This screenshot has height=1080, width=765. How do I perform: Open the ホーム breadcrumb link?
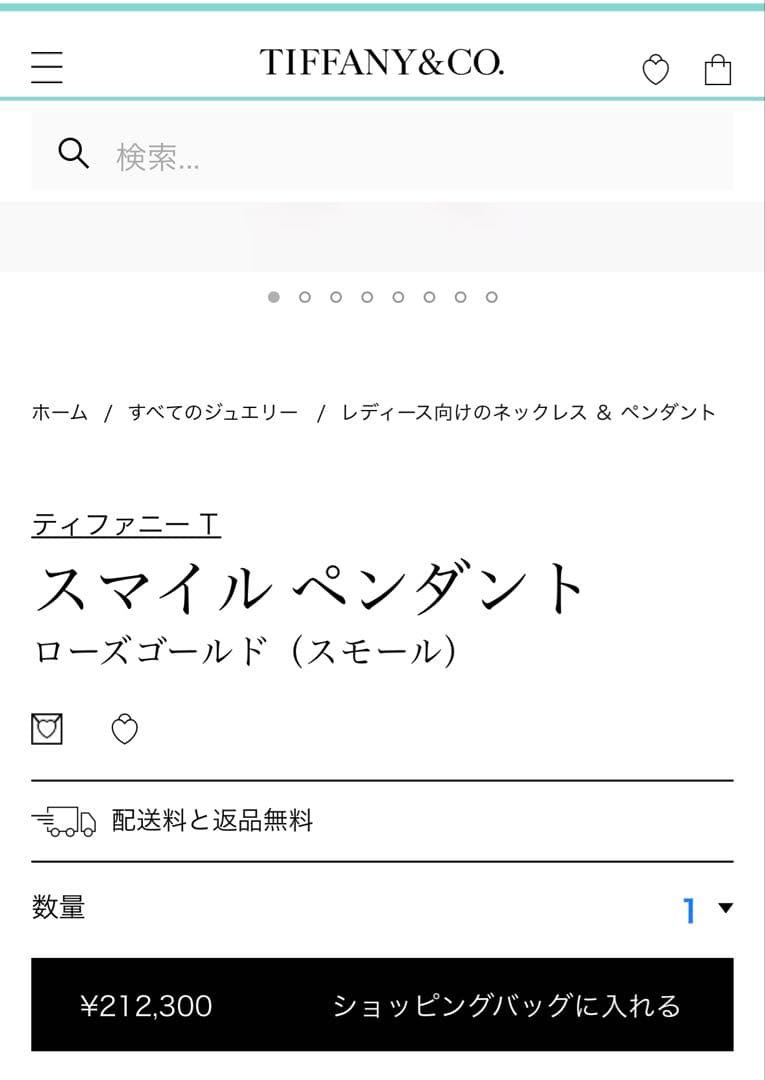tap(58, 410)
